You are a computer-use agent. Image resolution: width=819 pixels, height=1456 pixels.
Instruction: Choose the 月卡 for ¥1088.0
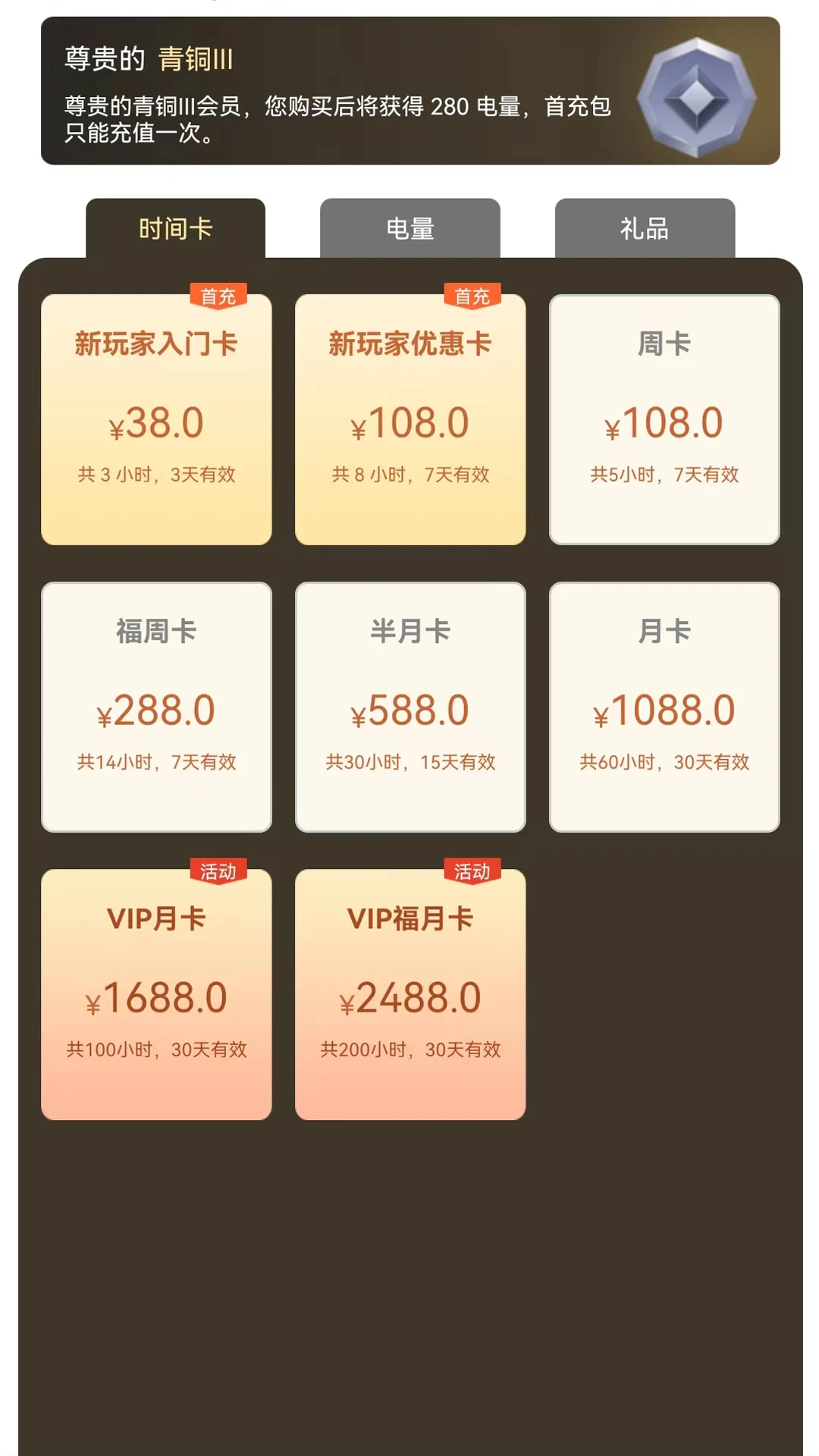pyautogui.click(x=664, y=707)
